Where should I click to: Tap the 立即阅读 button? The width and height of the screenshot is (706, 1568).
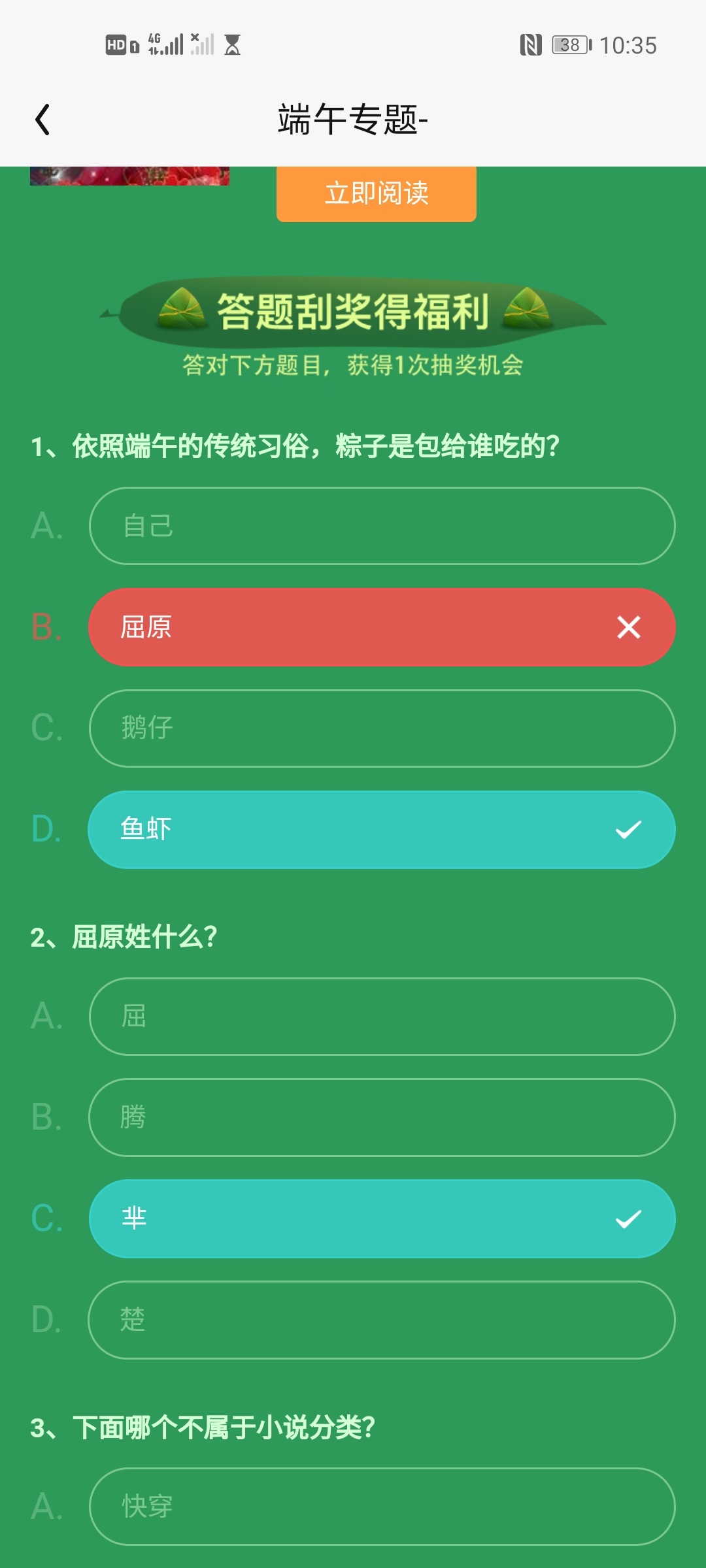(376, 193)
